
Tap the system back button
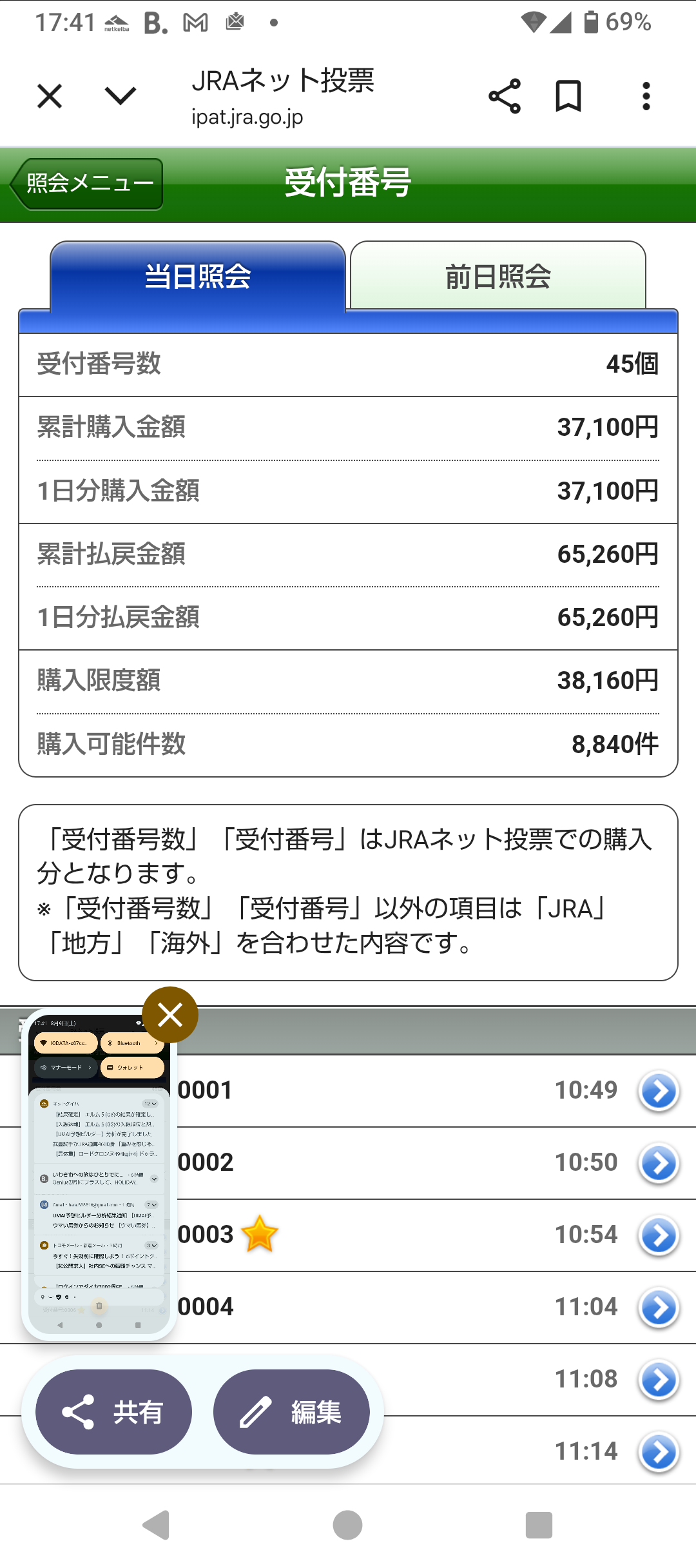click(x=157, y=1525)
